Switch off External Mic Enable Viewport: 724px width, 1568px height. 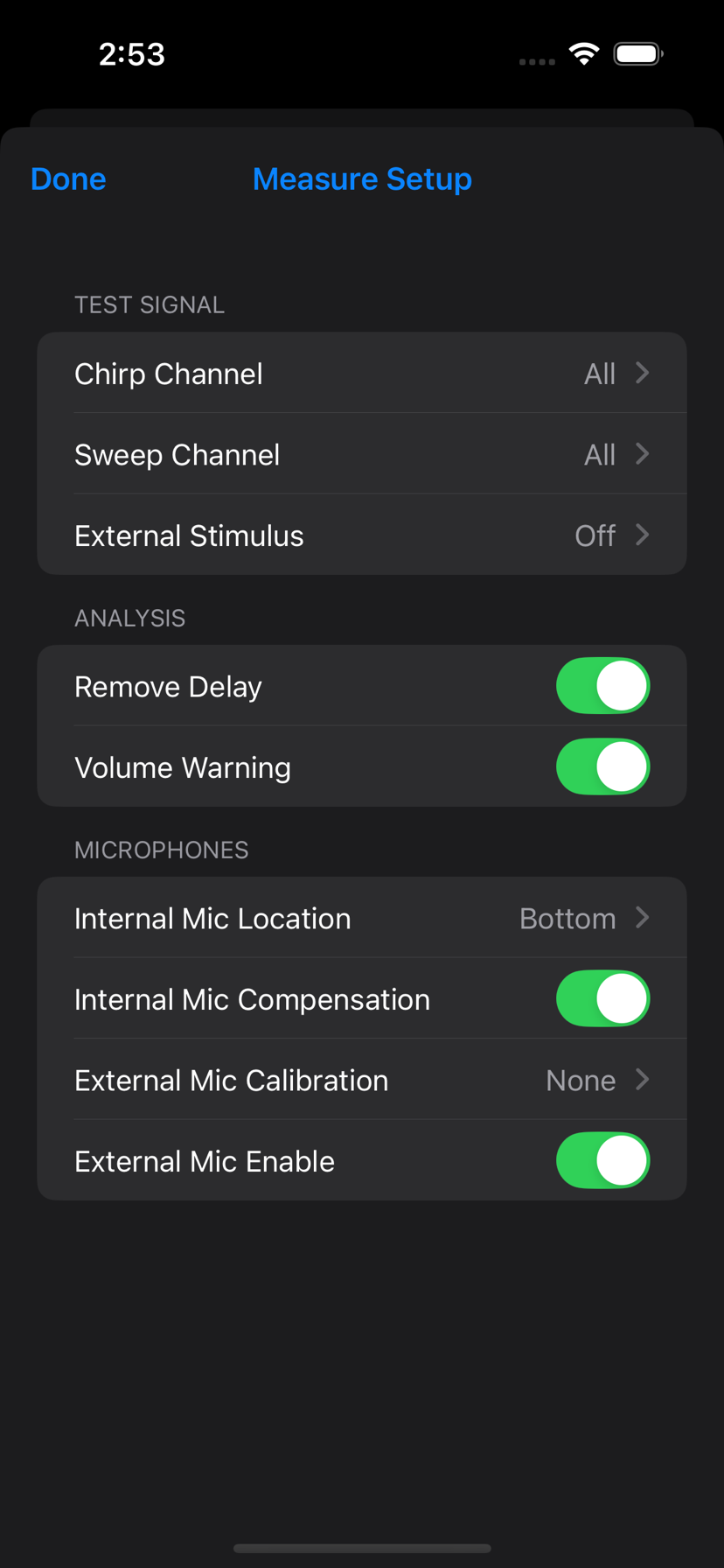602,1161
